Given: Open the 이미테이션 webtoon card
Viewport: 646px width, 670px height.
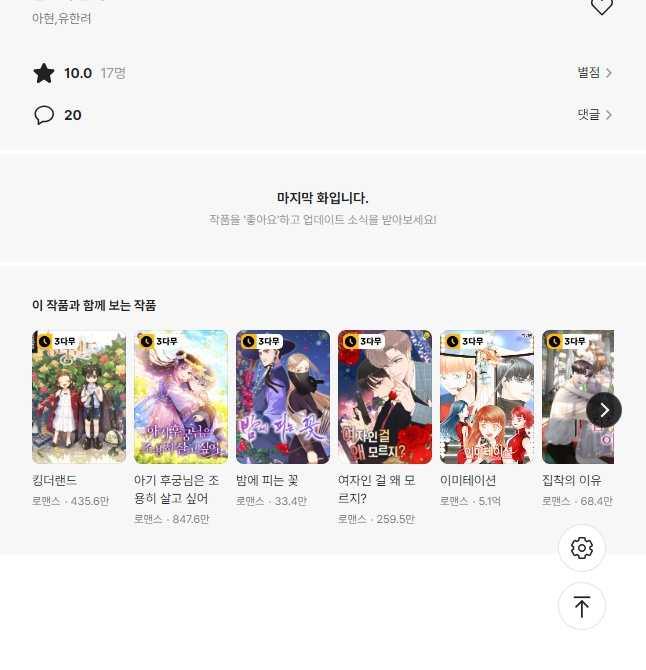Looking at the screenshot, I should tap(487, 397).
